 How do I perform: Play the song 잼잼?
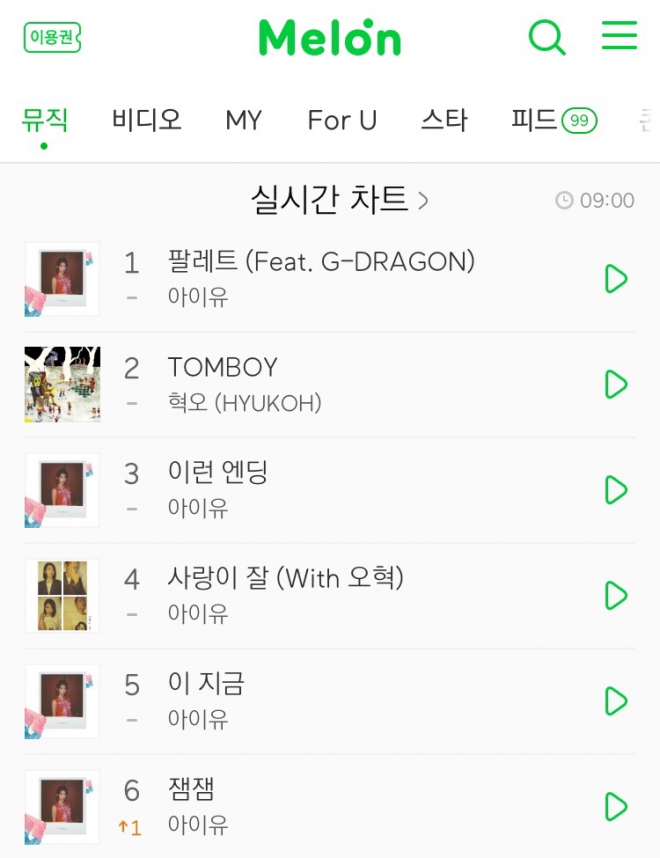pos(616,806)
